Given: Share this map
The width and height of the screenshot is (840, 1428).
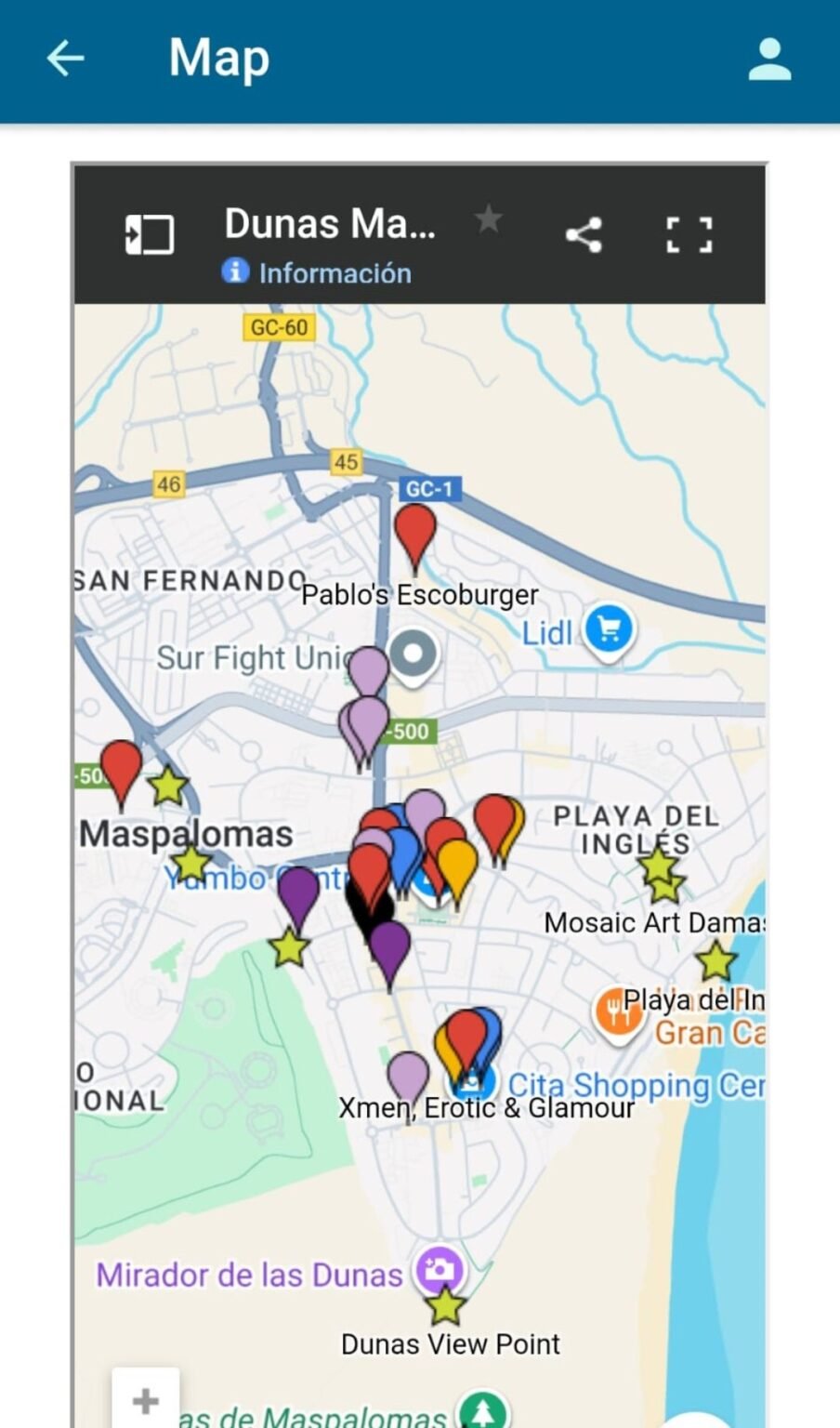Looking at the screenshot, I should click(x=584, y=234).
